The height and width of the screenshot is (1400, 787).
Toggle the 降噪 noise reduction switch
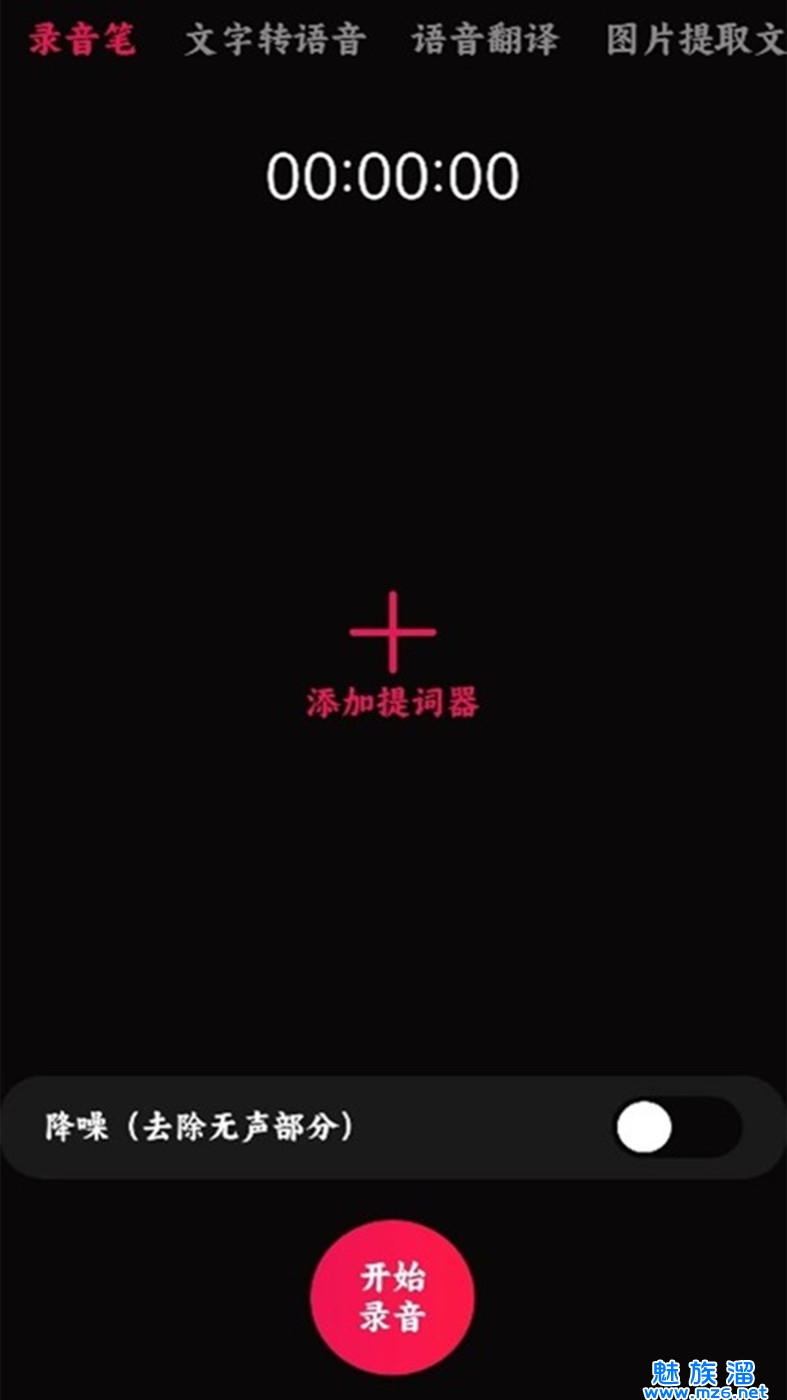[x=676, y=1128]
